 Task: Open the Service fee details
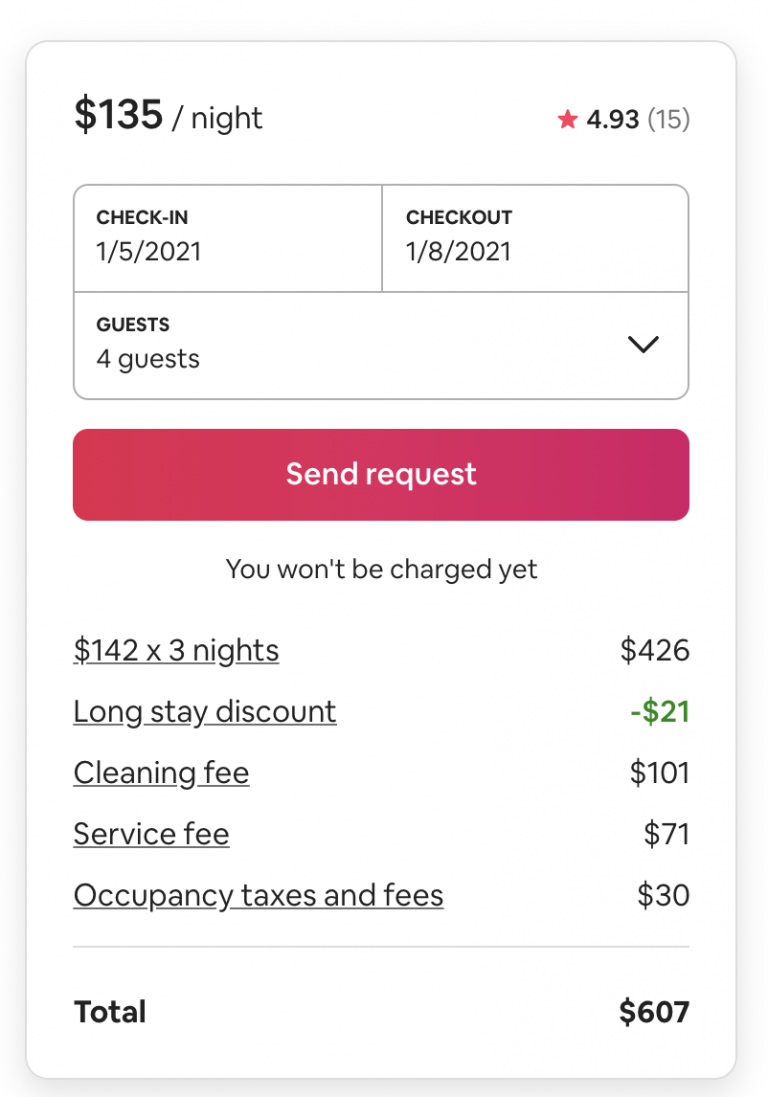point(151,833)
